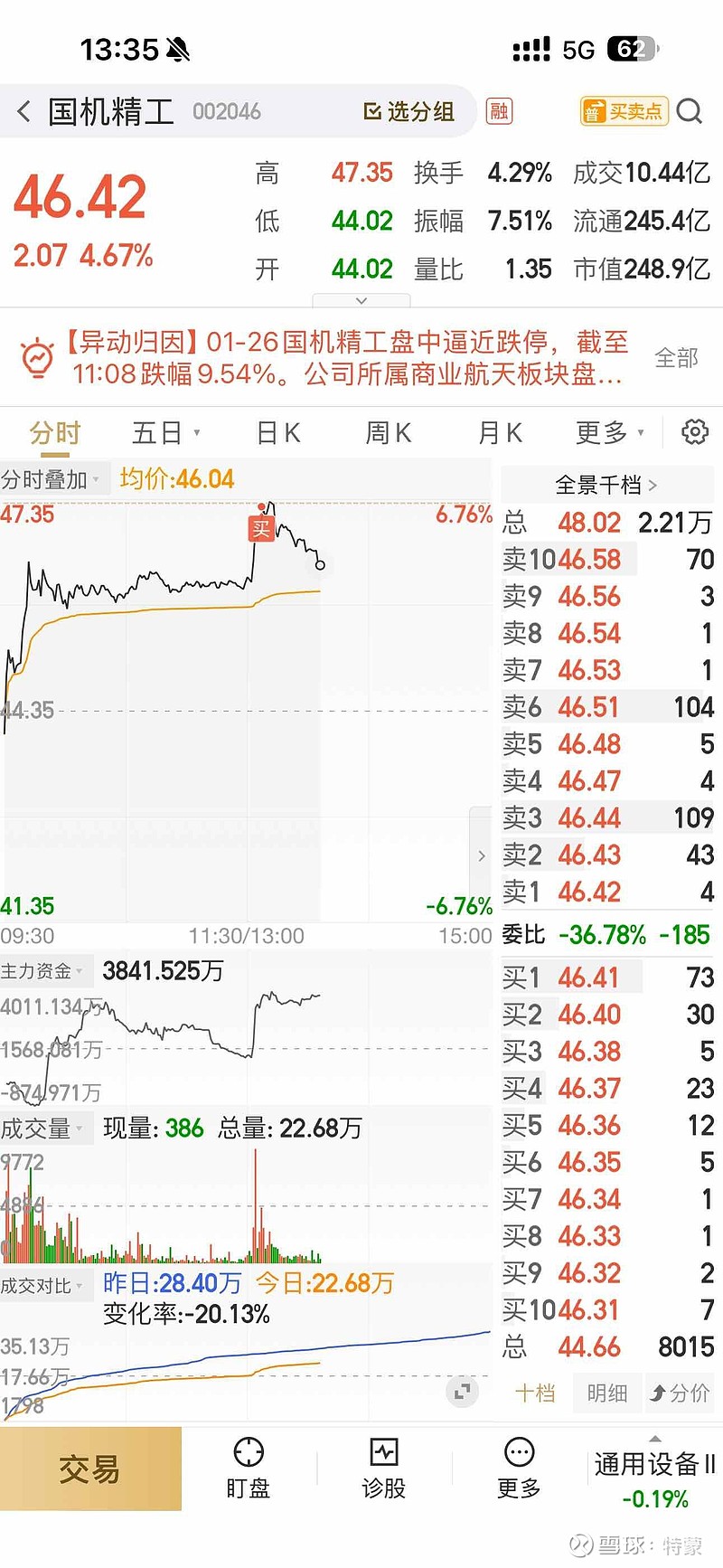This screenshot has width=723, height=1568.
Task: Switch to the 日K chart tab
Action: click(x=277, y=432)
